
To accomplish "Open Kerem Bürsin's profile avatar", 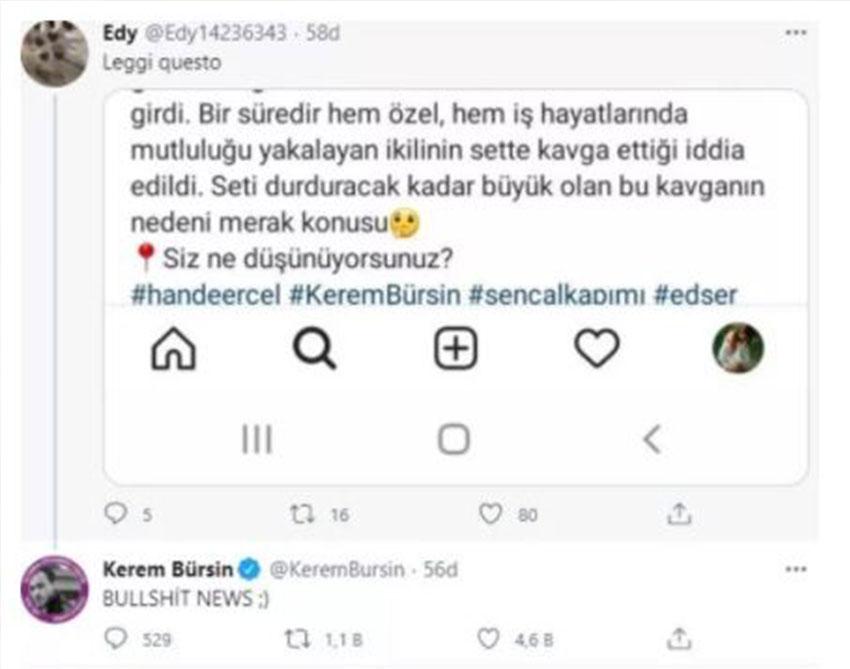I will (x=54, y=589).
